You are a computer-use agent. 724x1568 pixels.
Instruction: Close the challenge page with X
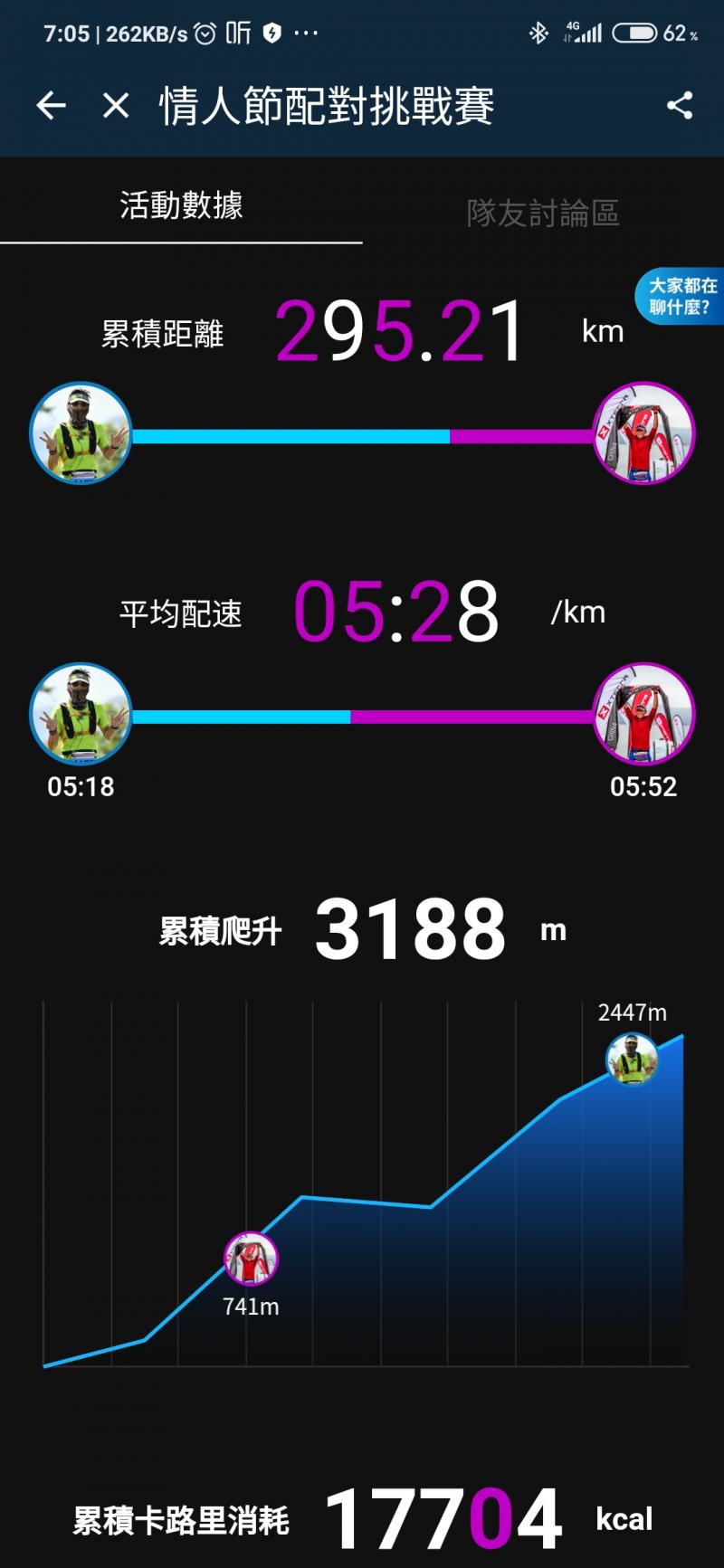[x=116, y=106]
